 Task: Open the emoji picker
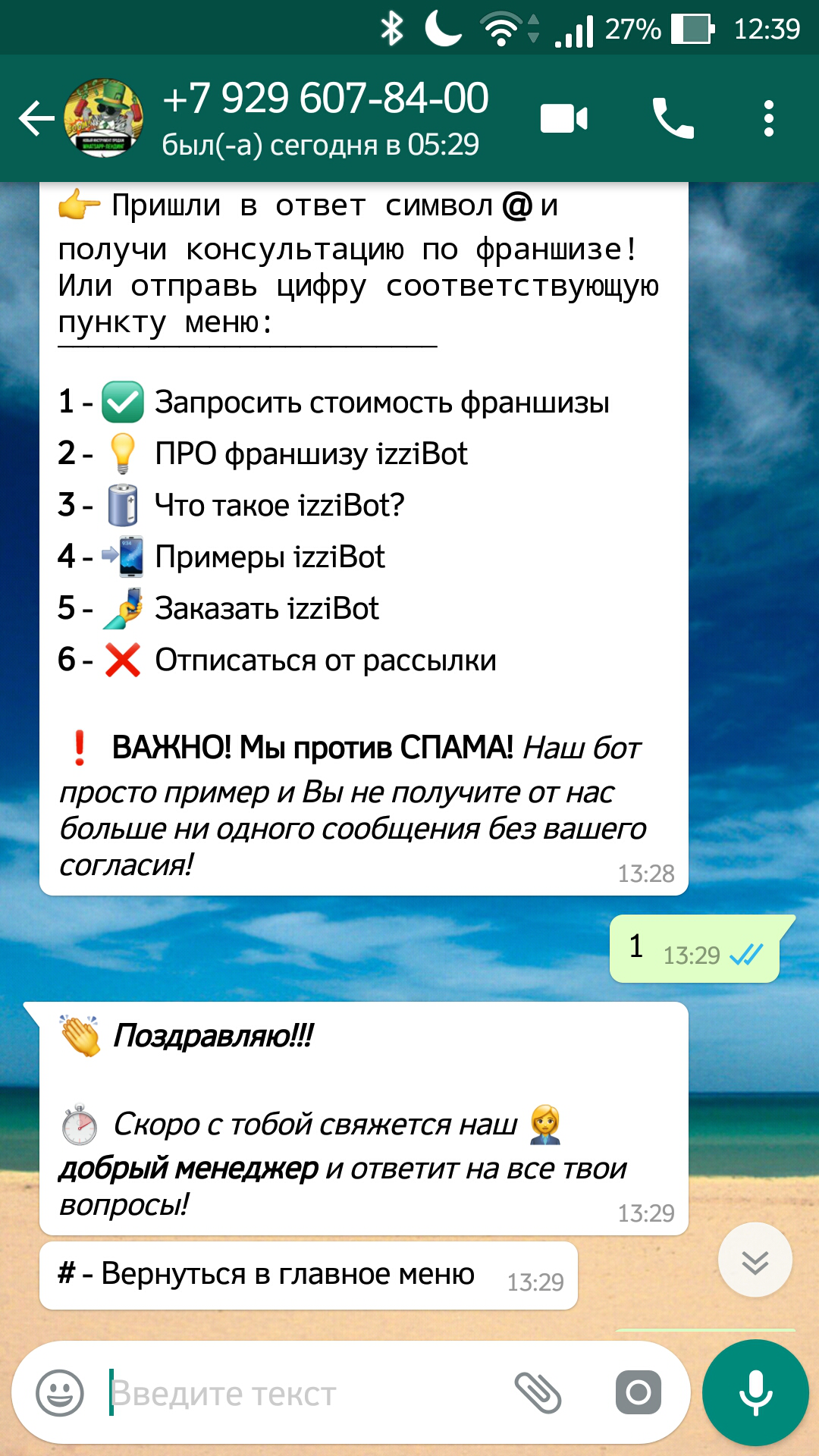coord(60,1393)
